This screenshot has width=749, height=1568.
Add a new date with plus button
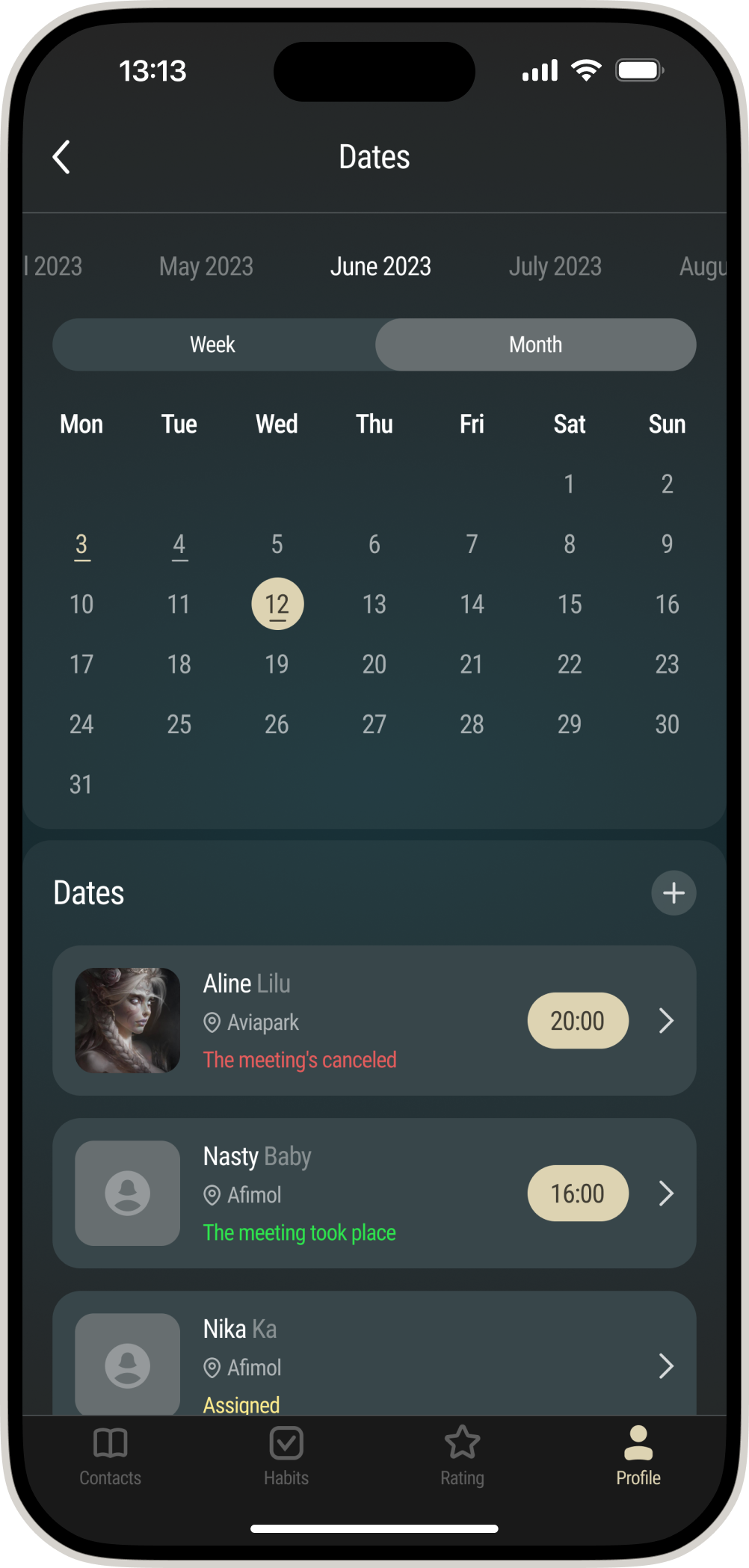(674, 893)
